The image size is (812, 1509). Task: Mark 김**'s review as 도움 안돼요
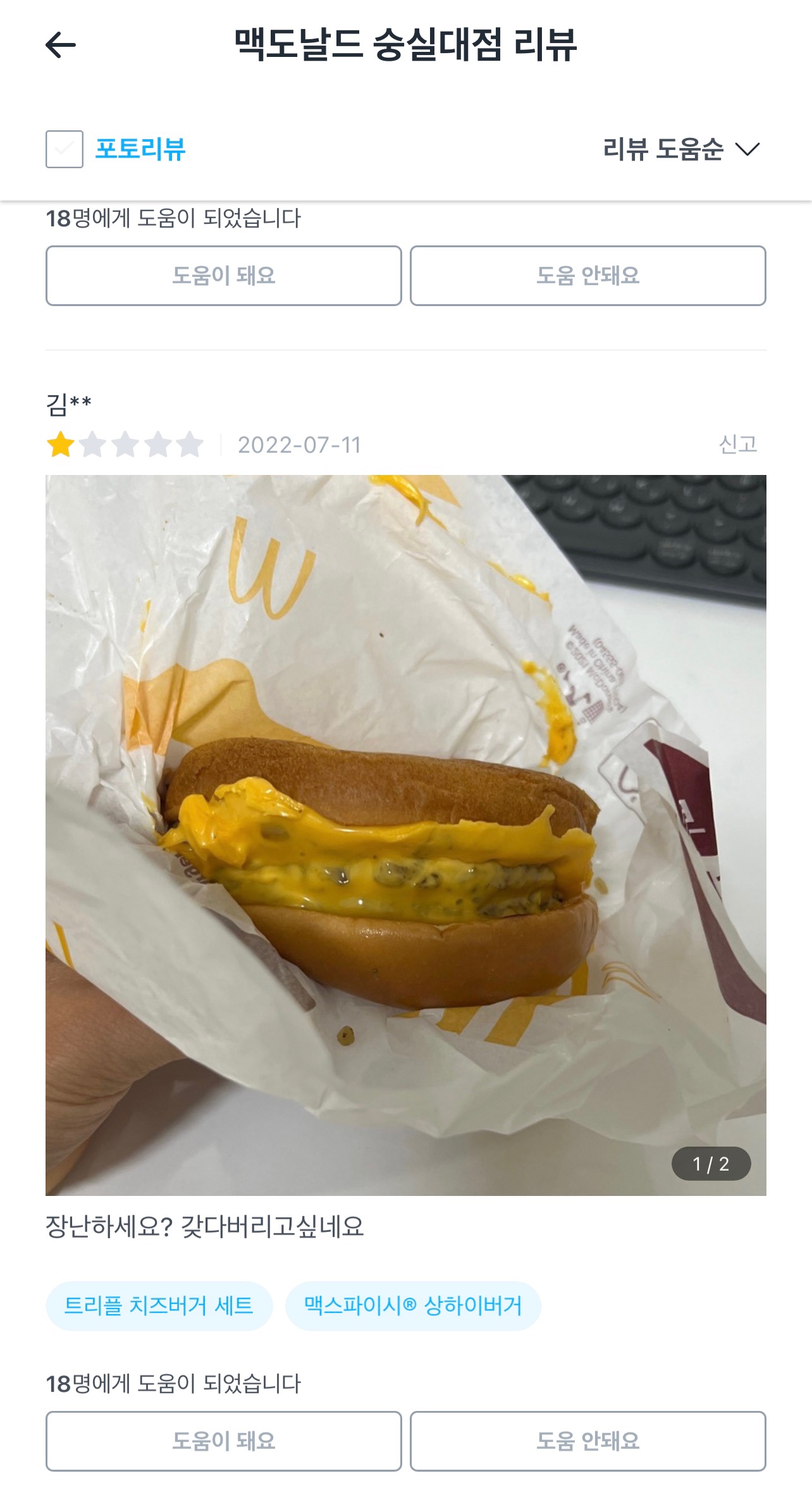pos(587,1441)
